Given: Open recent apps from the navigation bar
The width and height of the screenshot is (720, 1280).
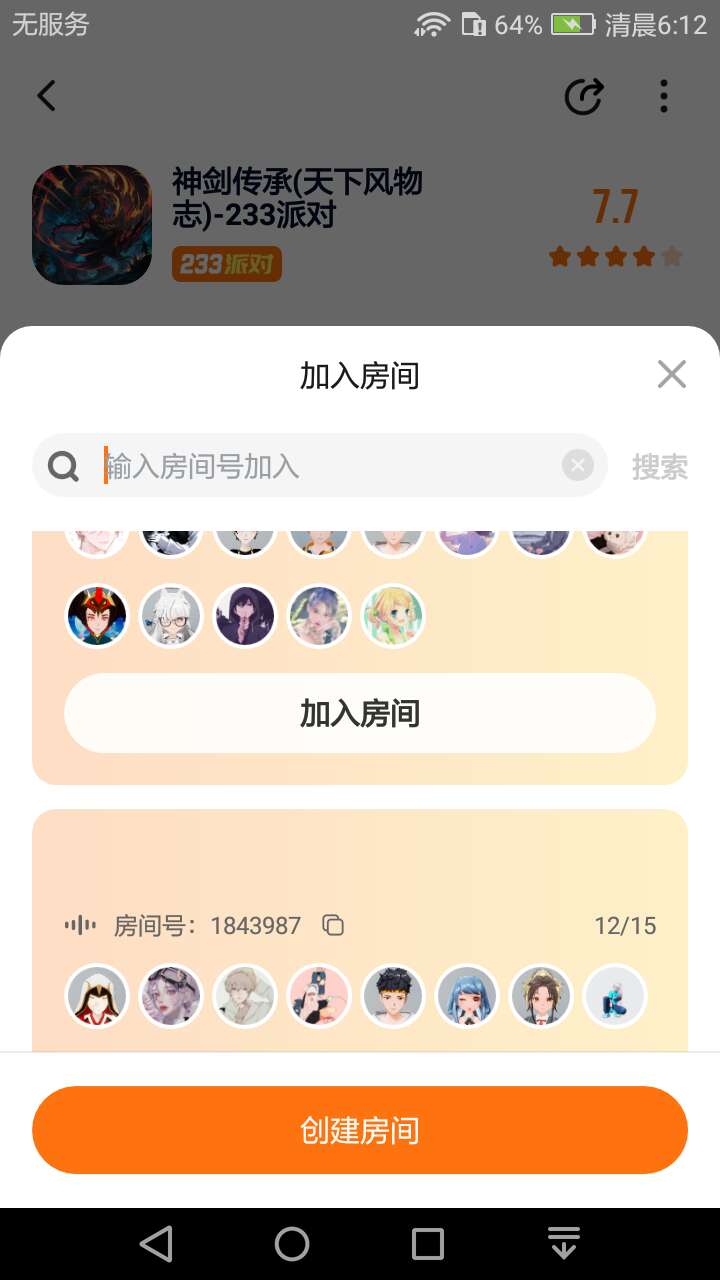Looking at the screenshot, I should click(428, 1244).
